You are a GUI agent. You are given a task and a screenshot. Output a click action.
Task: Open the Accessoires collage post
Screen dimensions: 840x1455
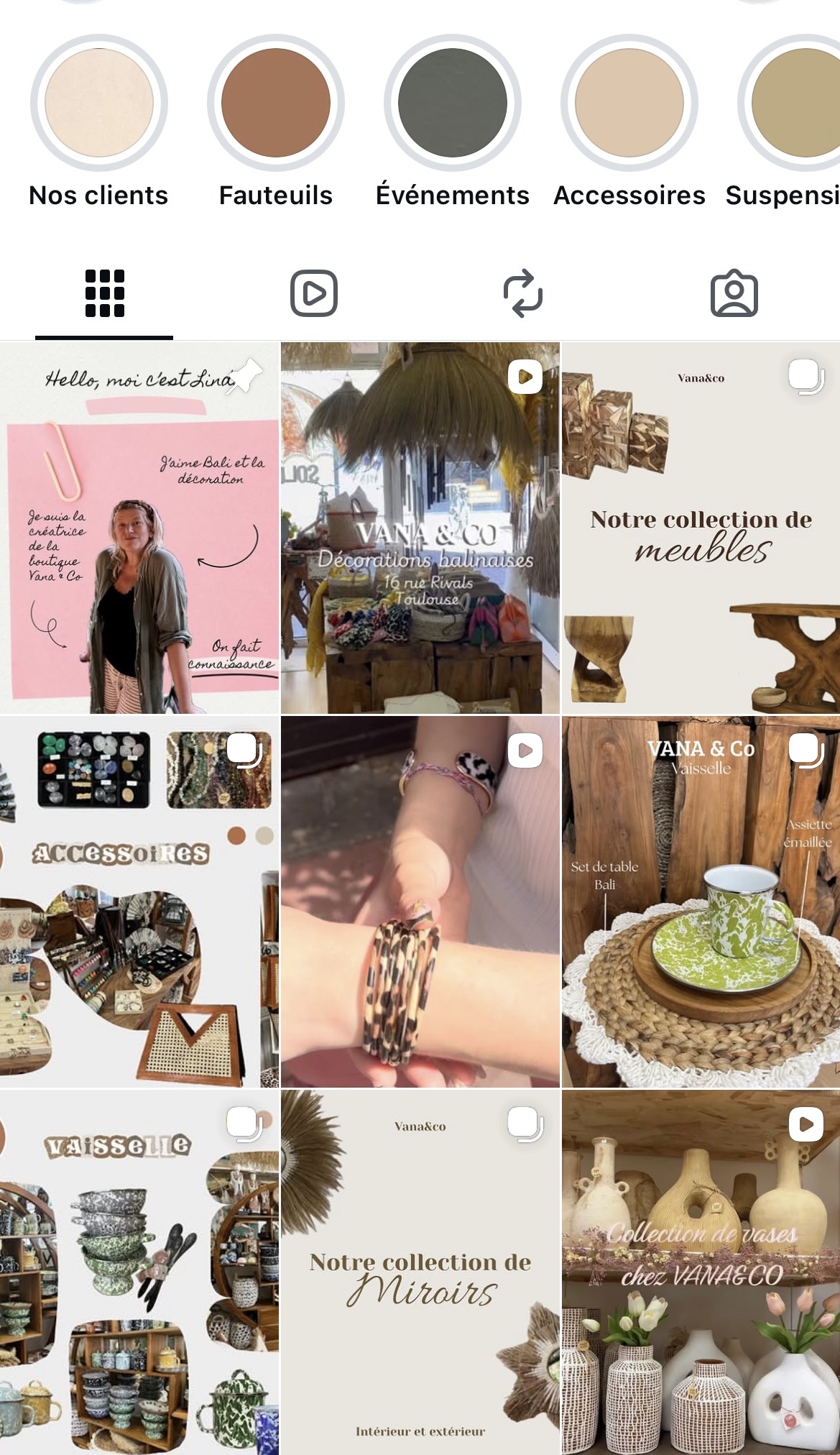[x=139, y=901]
